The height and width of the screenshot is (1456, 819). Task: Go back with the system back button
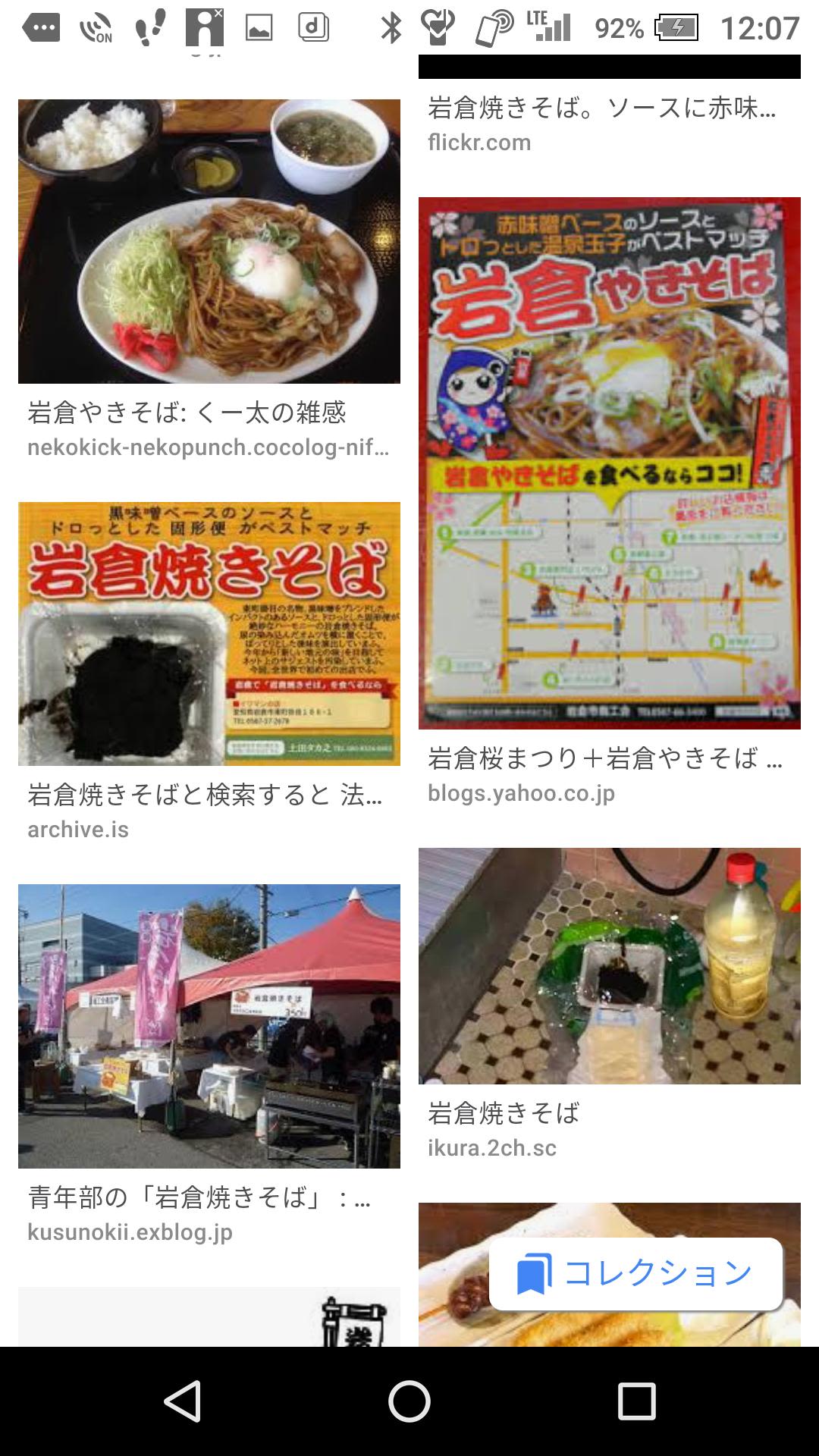(182, 1401)
